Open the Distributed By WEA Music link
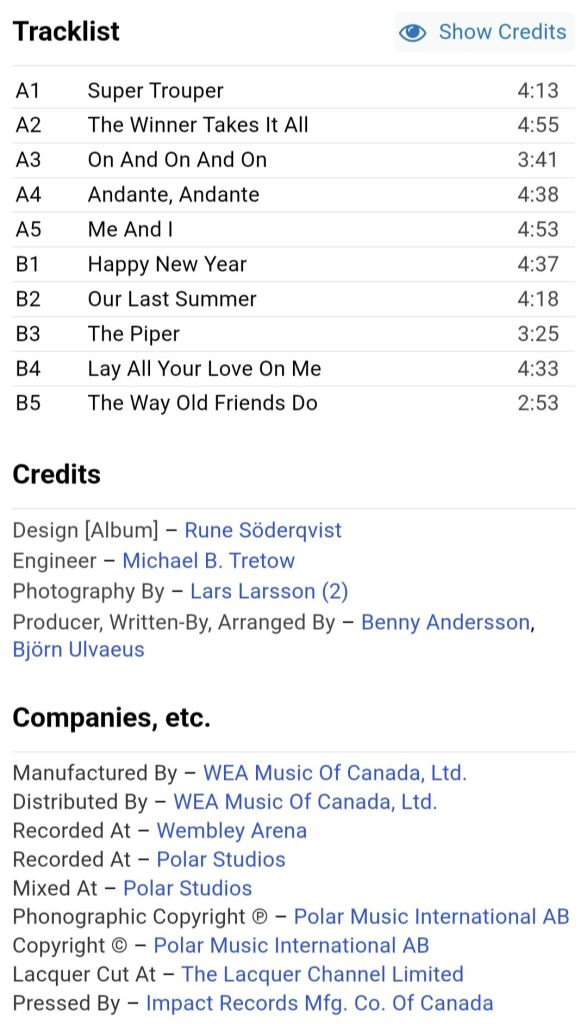The image size is (587, 1024). pos(305,801)
